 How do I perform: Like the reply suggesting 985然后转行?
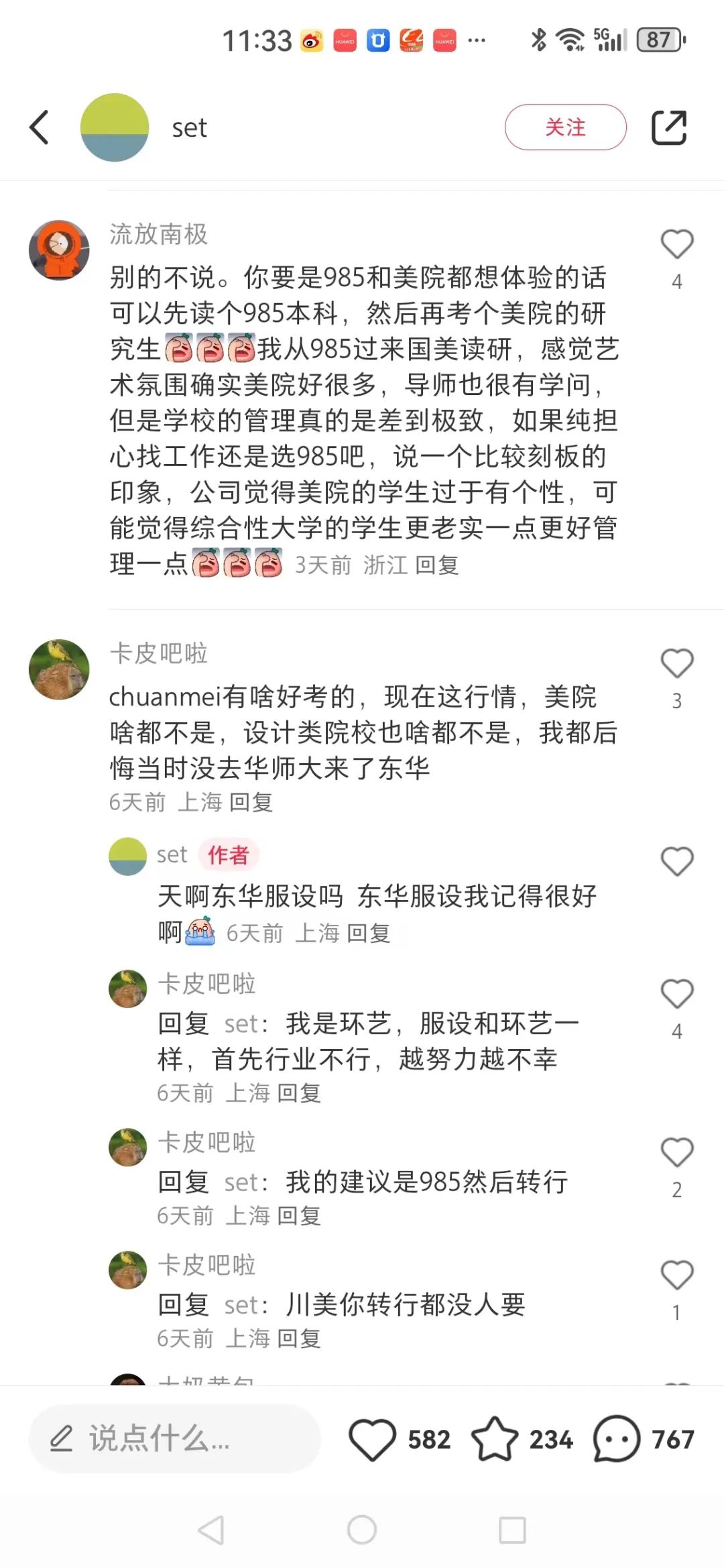676,1152
